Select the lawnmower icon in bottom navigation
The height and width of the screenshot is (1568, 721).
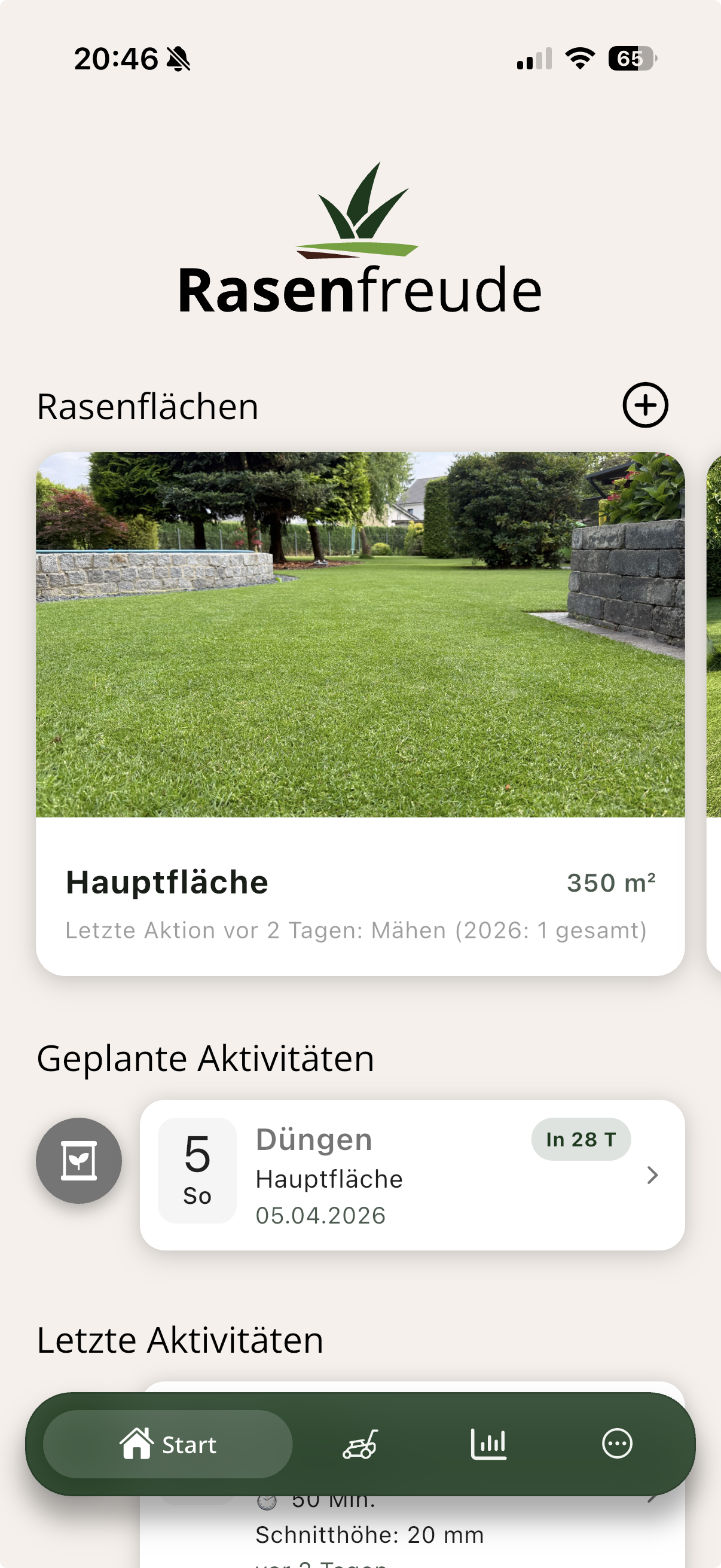[x=360, y=1443]
